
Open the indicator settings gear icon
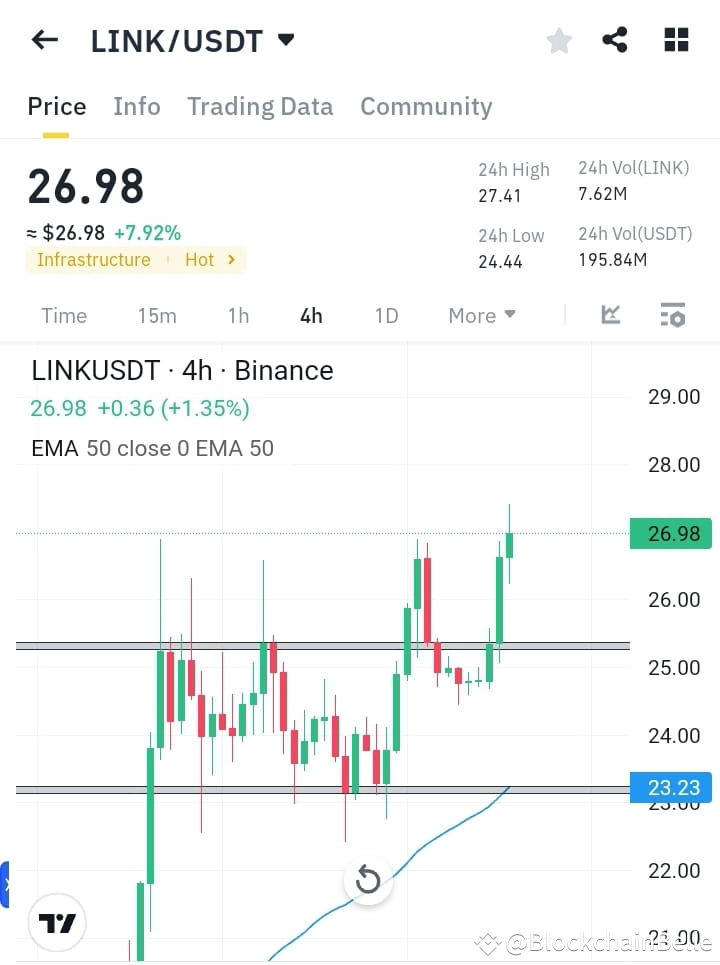(672, 315)
